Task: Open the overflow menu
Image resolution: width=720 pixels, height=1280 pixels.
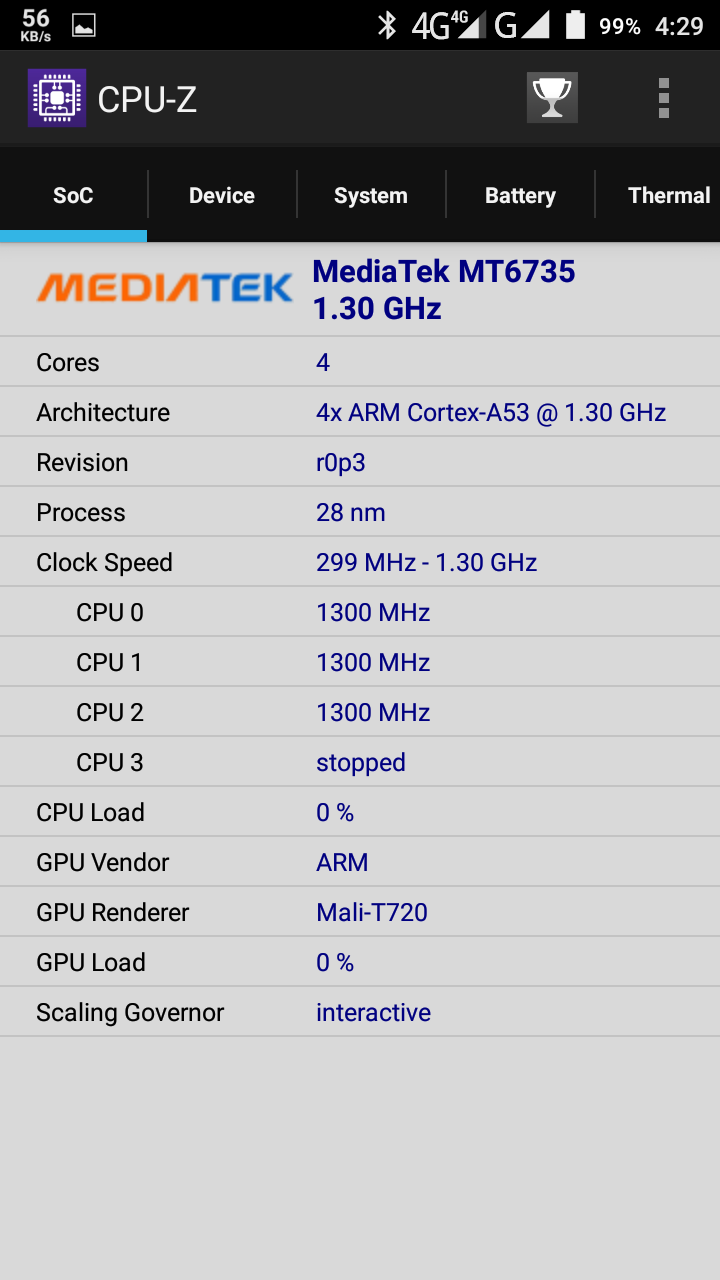Action: pyautogui.click(x=663, y=98)
